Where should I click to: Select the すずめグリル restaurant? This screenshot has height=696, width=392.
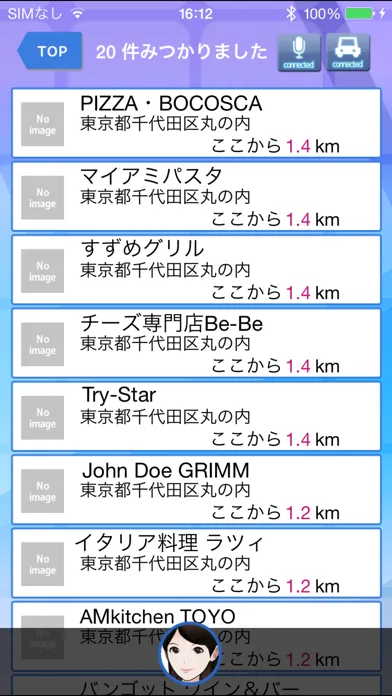click(196, 269)
